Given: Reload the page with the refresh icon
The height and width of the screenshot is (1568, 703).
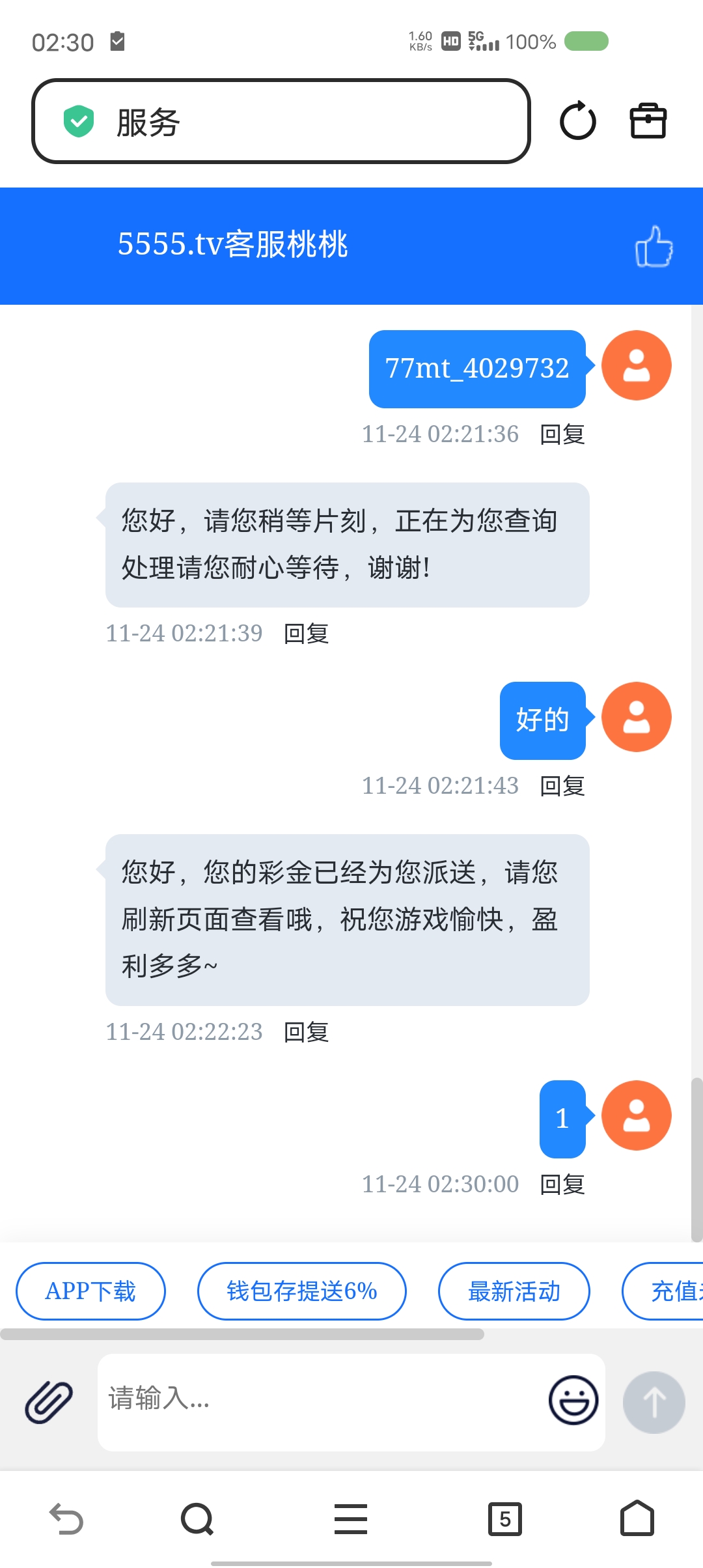Looking at the screenshot, I should (x=577, y=121).
